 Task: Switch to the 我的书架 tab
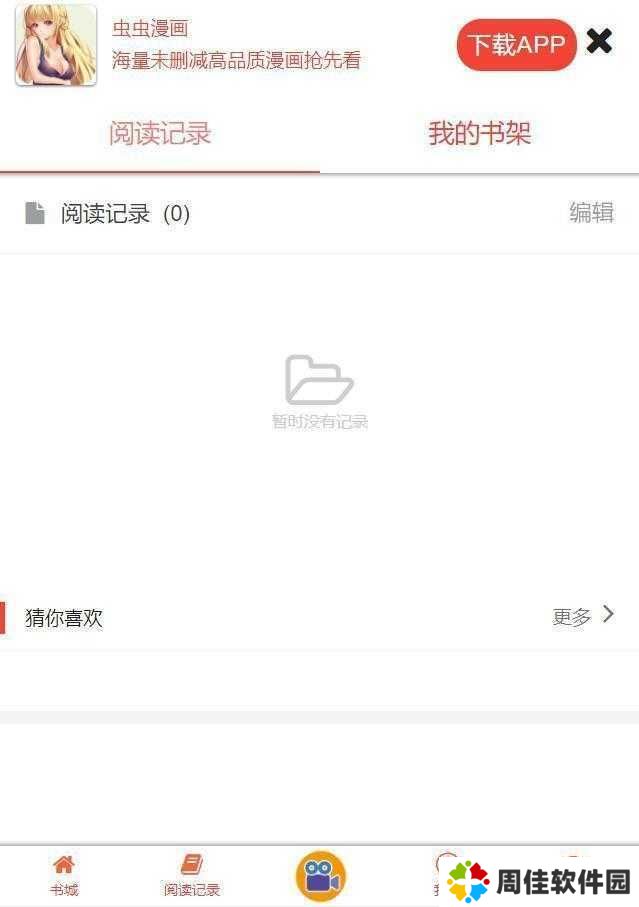[479, 134]
